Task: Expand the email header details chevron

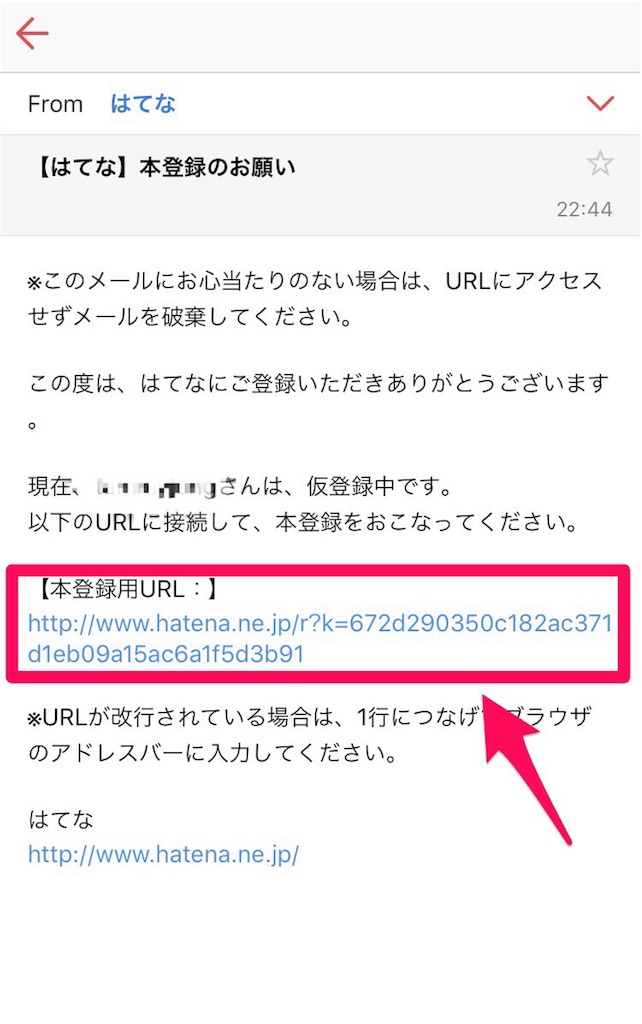Action: pos(600,103)
